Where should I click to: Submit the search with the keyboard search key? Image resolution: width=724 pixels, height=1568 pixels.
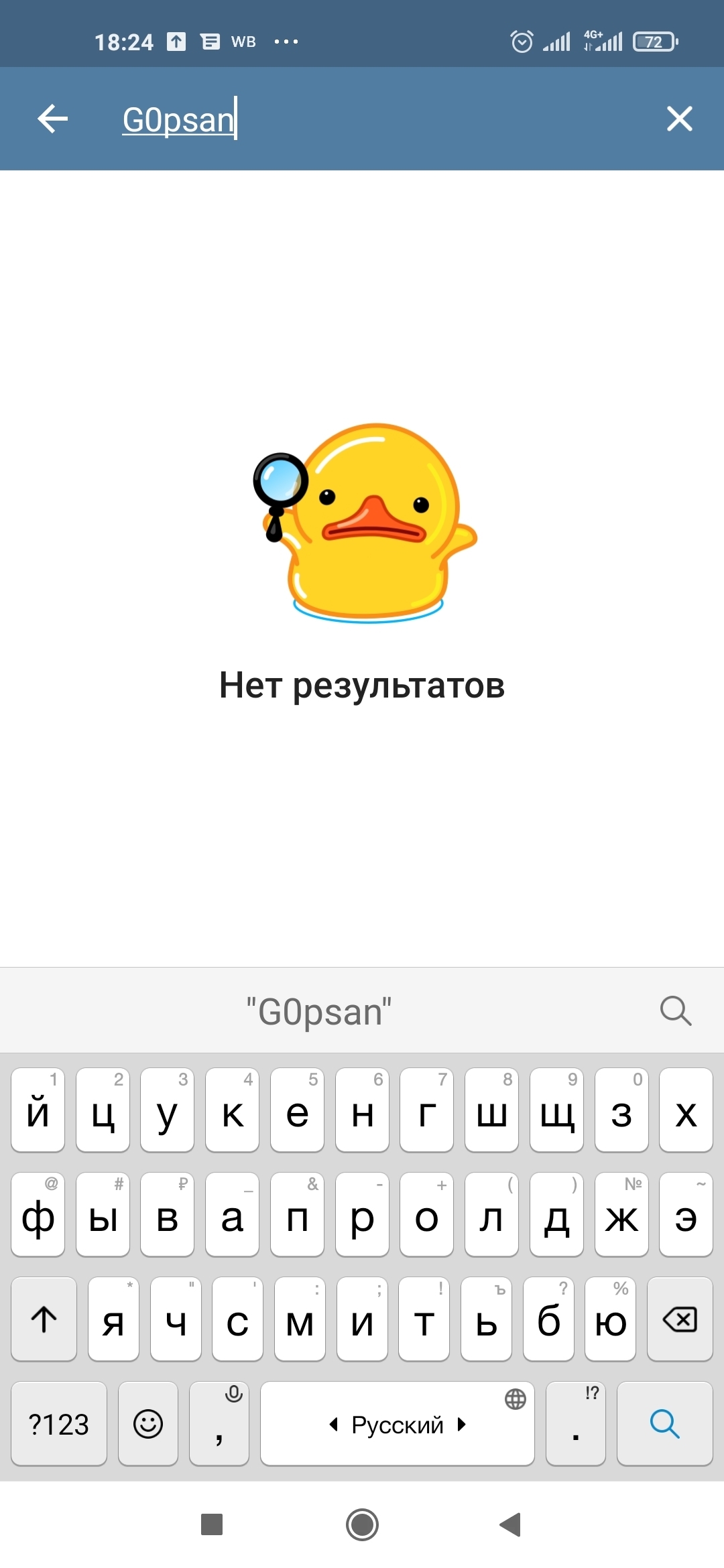point(664,1424)
